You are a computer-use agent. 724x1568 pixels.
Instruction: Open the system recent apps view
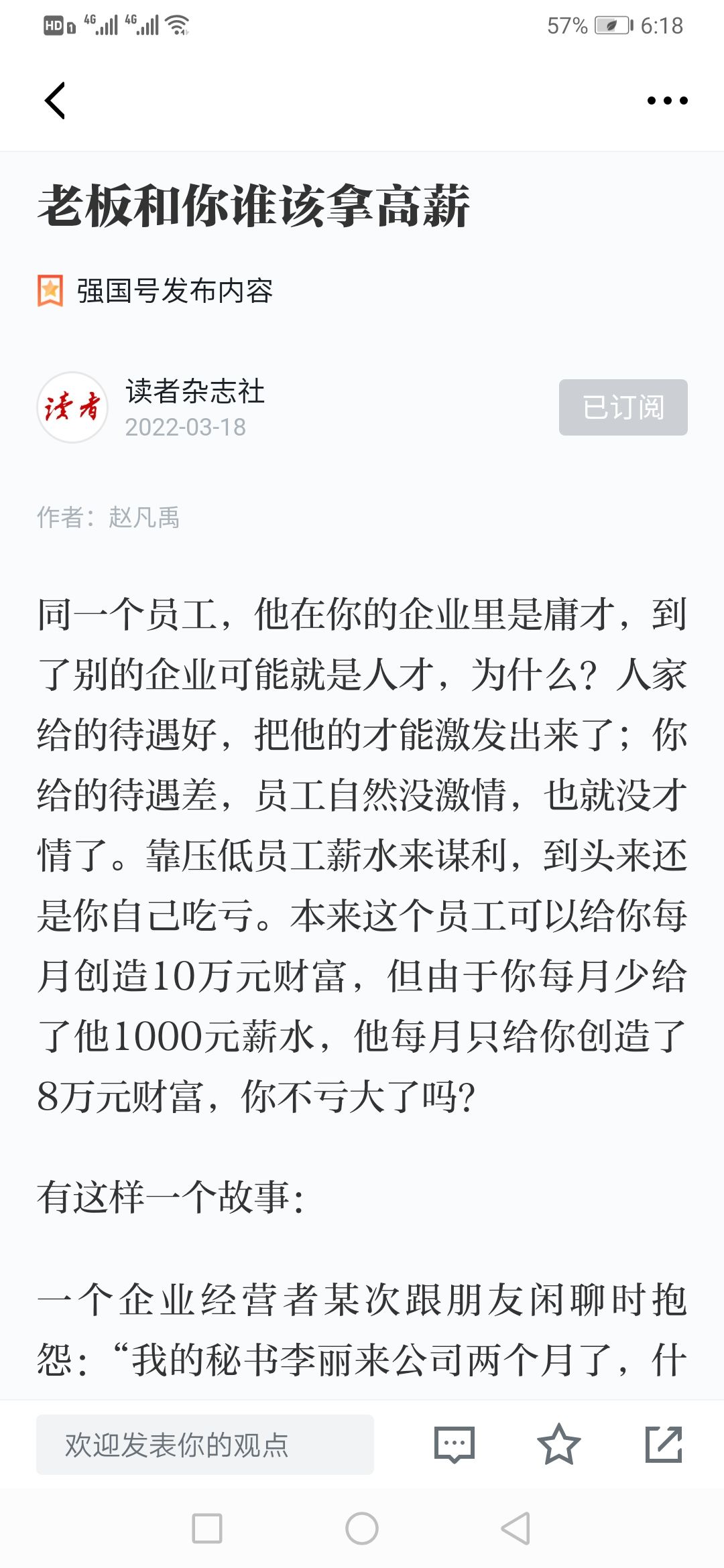207,1528
